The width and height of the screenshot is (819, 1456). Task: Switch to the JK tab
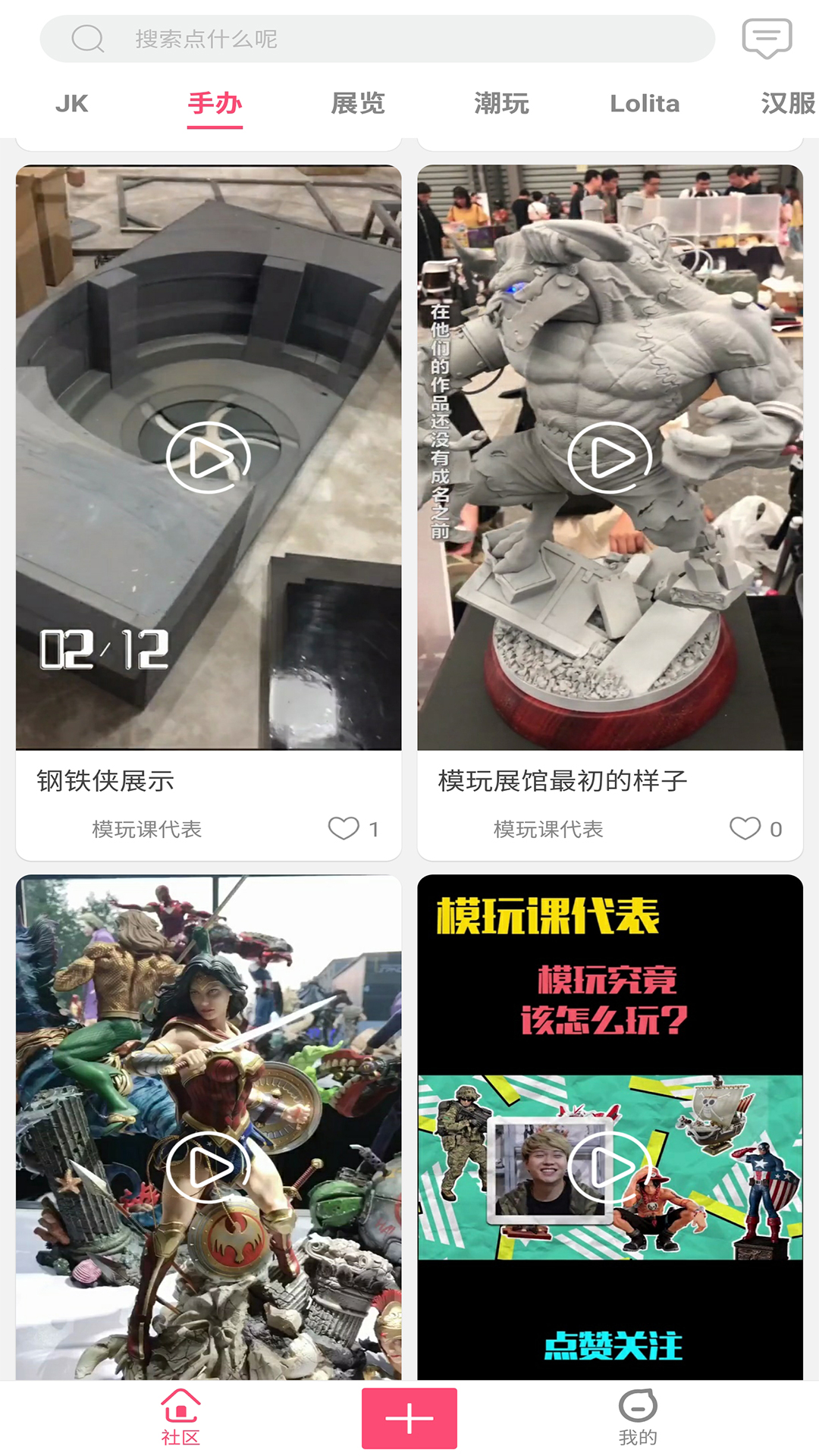pos(74,103)
